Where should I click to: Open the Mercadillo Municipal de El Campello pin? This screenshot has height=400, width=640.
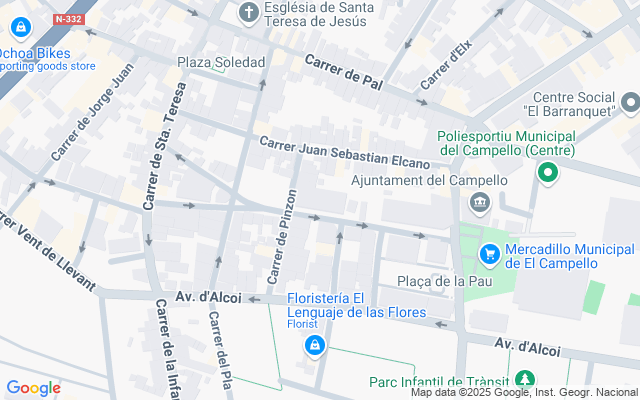pyautogui.click(x=489, y=255)
